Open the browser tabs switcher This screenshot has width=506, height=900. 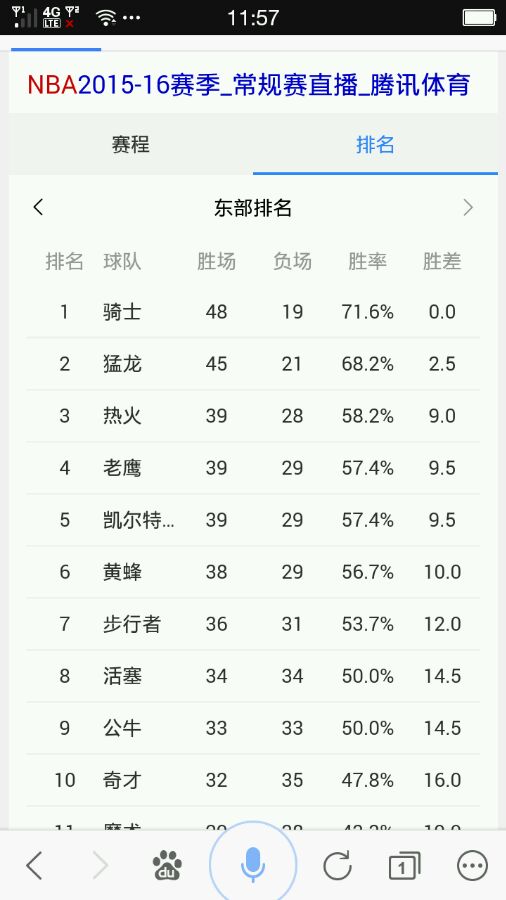click(x=404, y=866)
